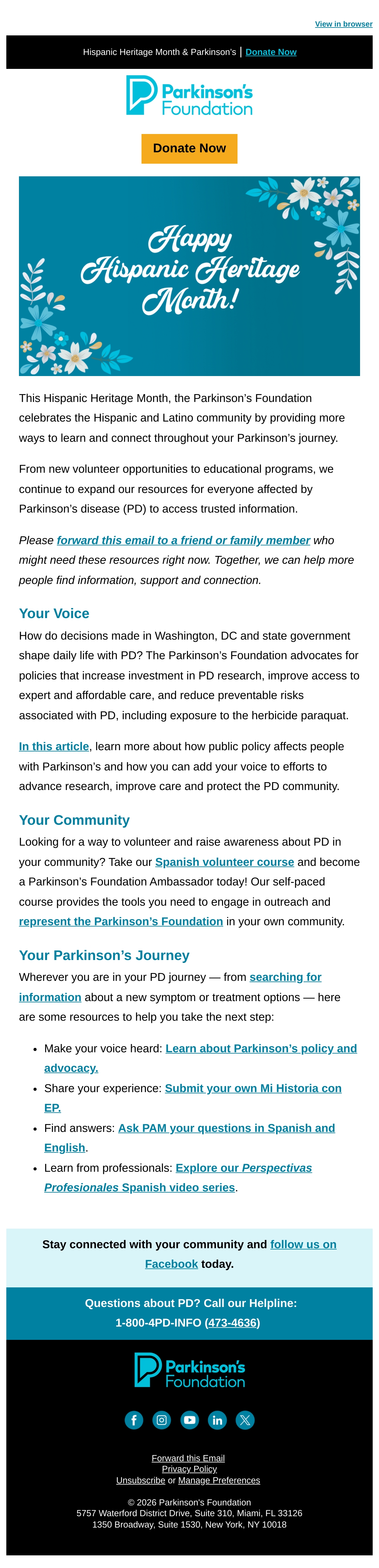Viewport: 379px width, 1568px height.
Task: Follow represent the Parkinson's Foundation link
Action: coord(120,921)
